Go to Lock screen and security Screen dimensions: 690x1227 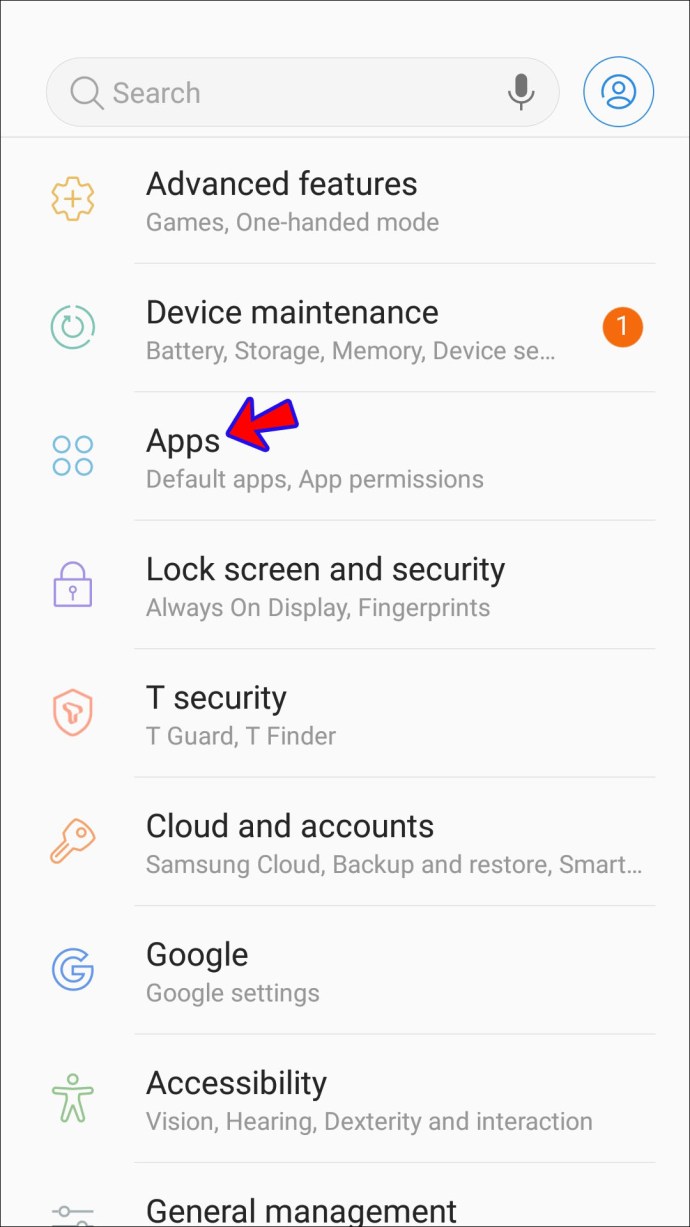[x=345, y=584]
